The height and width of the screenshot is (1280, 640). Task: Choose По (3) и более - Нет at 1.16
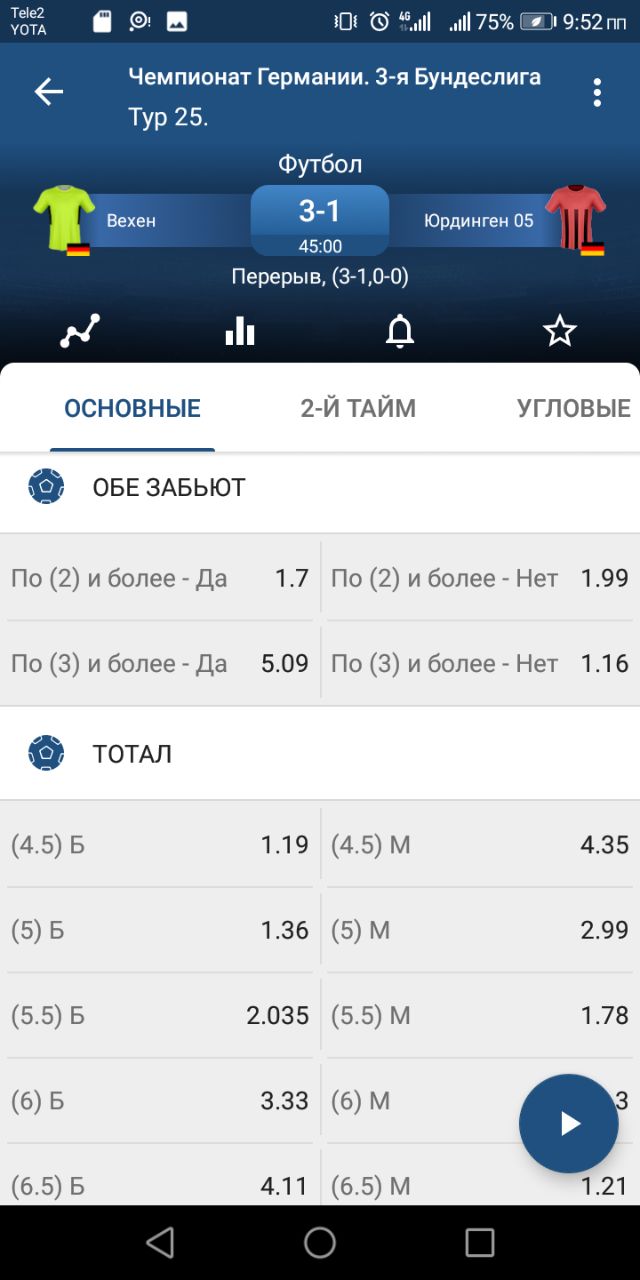click(480, 663)
